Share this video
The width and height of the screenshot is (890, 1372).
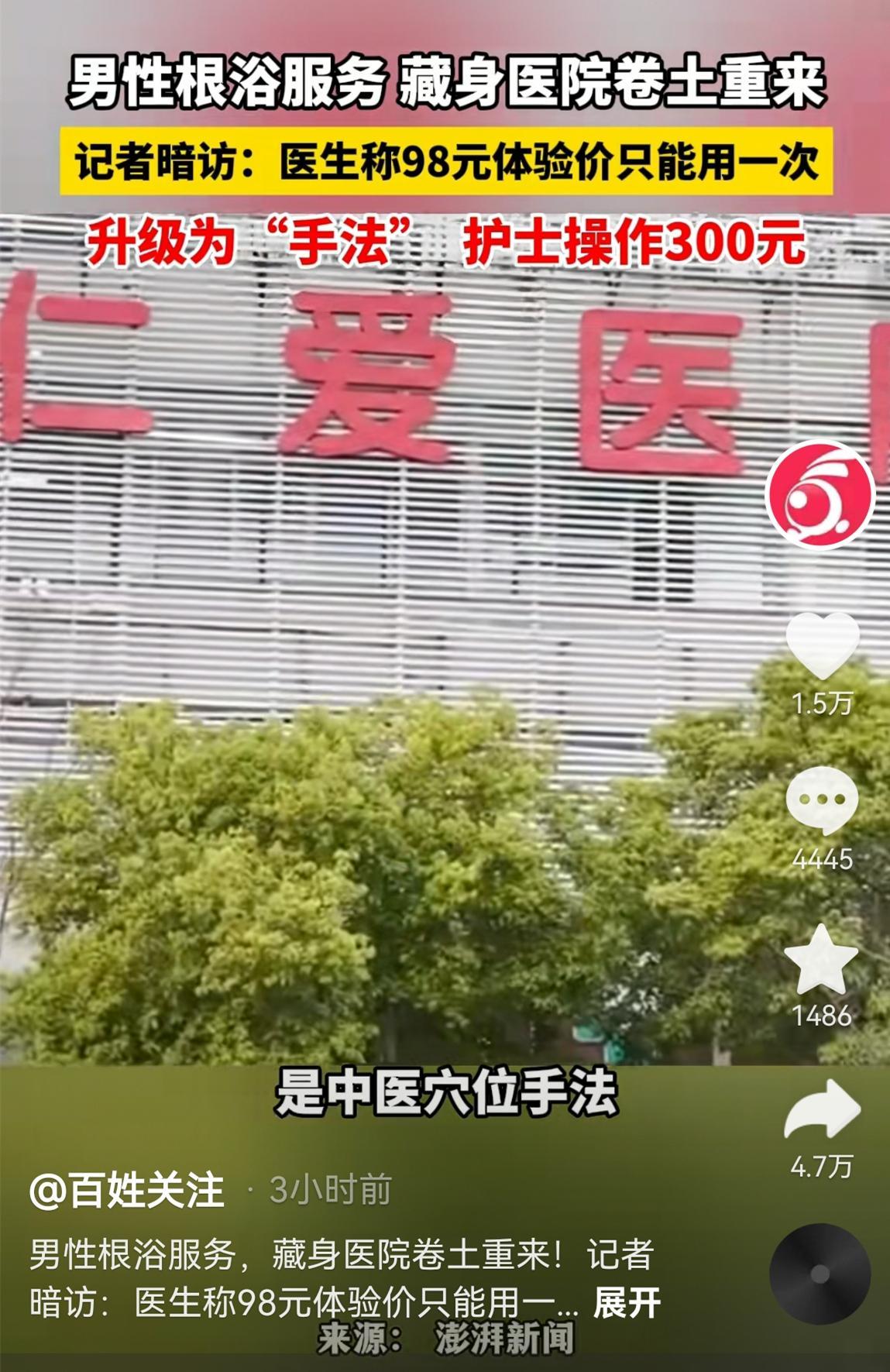pos(822,1109)
